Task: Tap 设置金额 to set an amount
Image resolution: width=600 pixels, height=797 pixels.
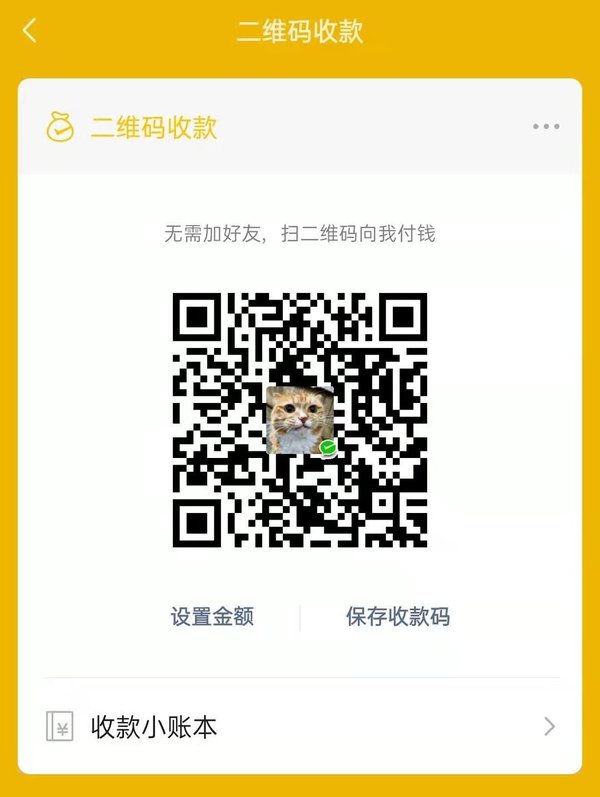Action: pos(212,616)
